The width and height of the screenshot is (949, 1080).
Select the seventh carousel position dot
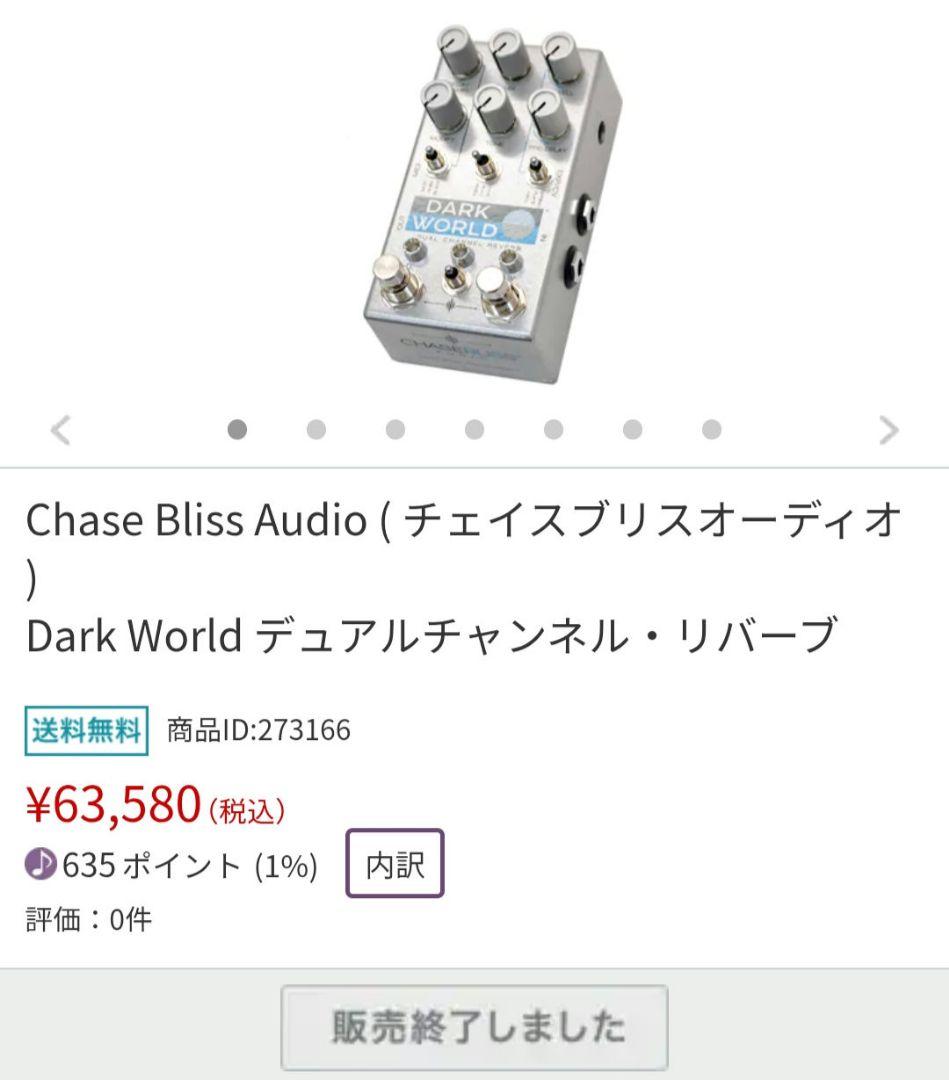pyautogui.click(x=709, y=428)
